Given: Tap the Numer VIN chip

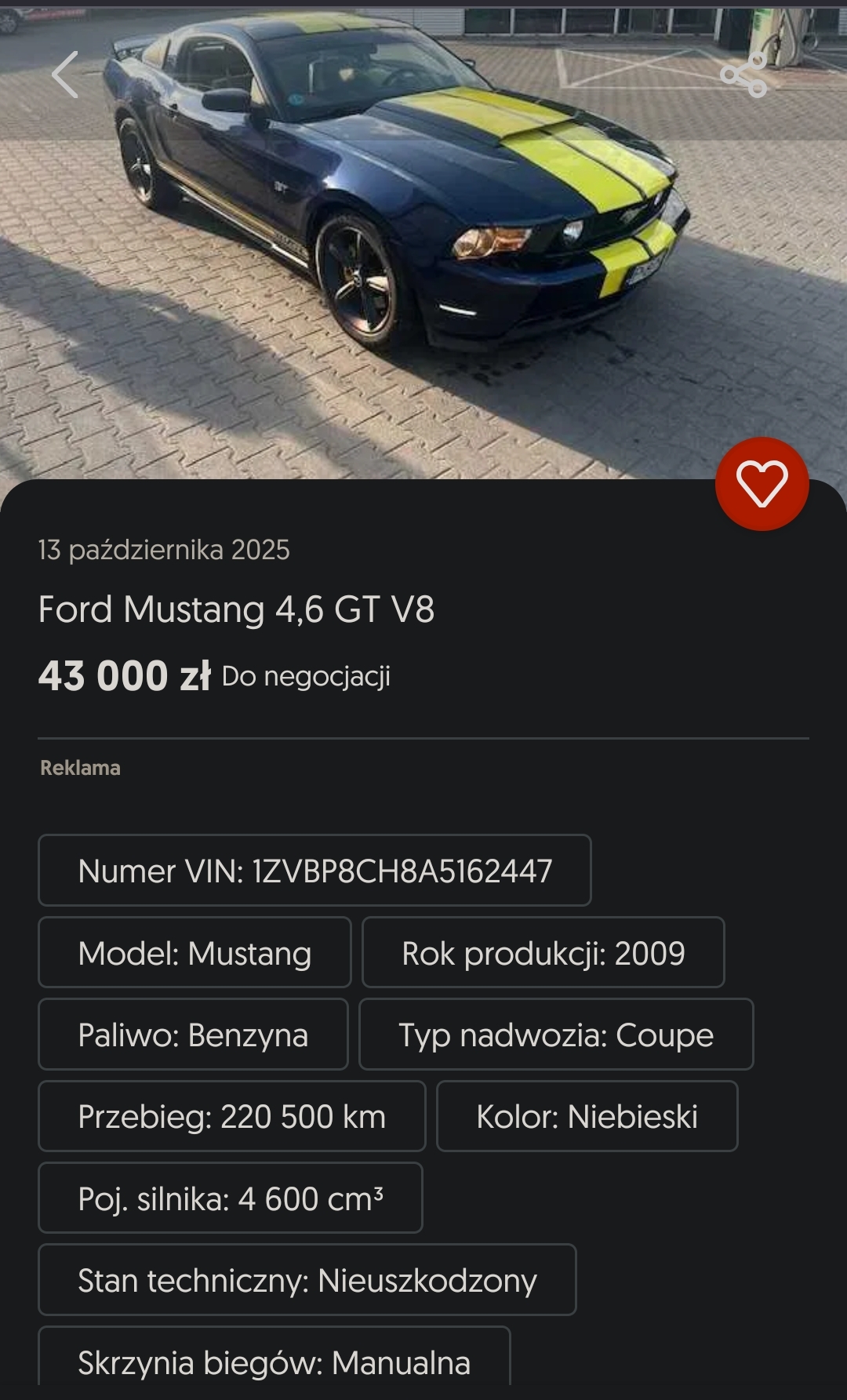Looking at the screenshot, I should pyautogui.click(x=314, y=871).
